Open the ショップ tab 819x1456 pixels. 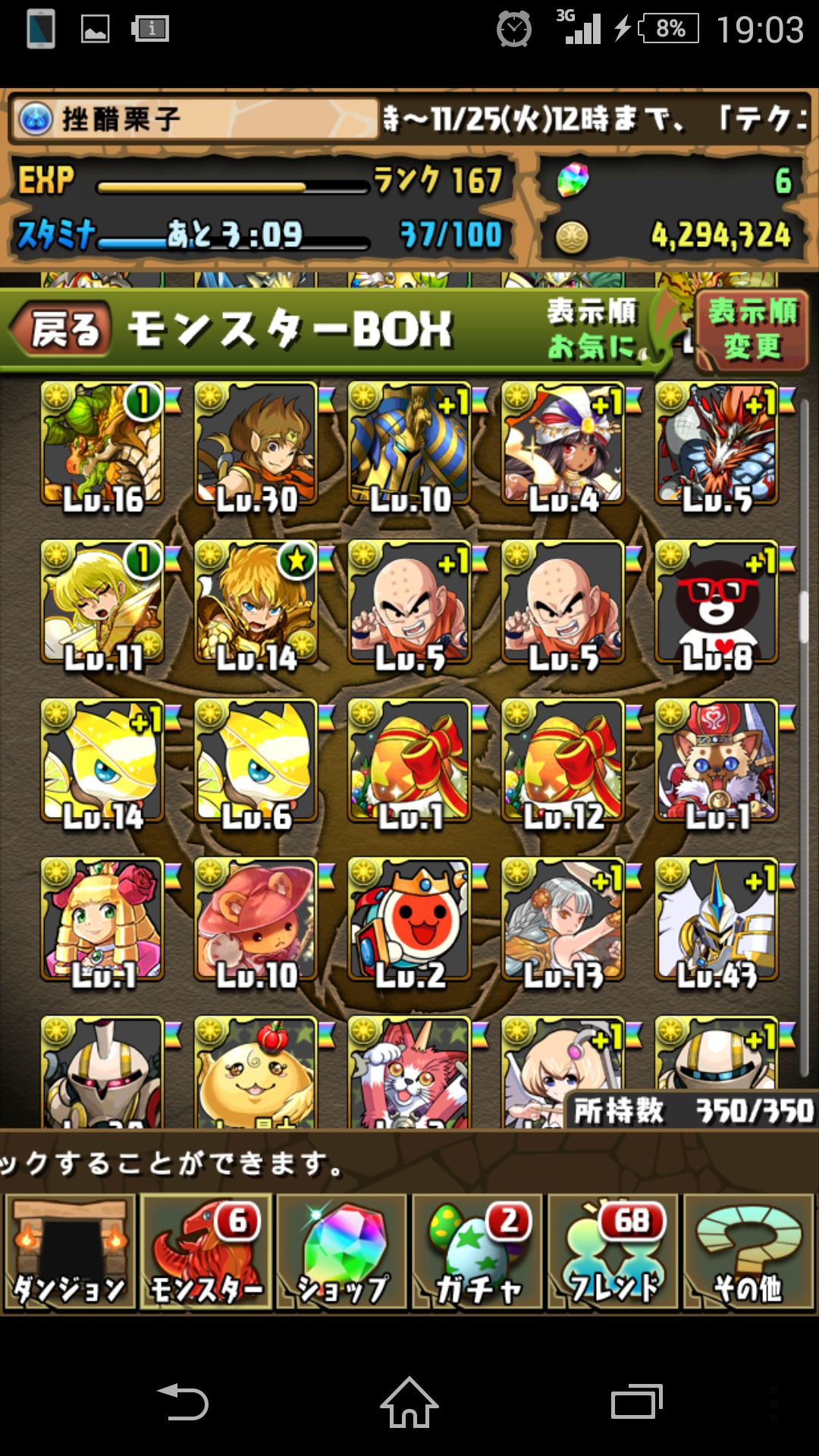342,1253
